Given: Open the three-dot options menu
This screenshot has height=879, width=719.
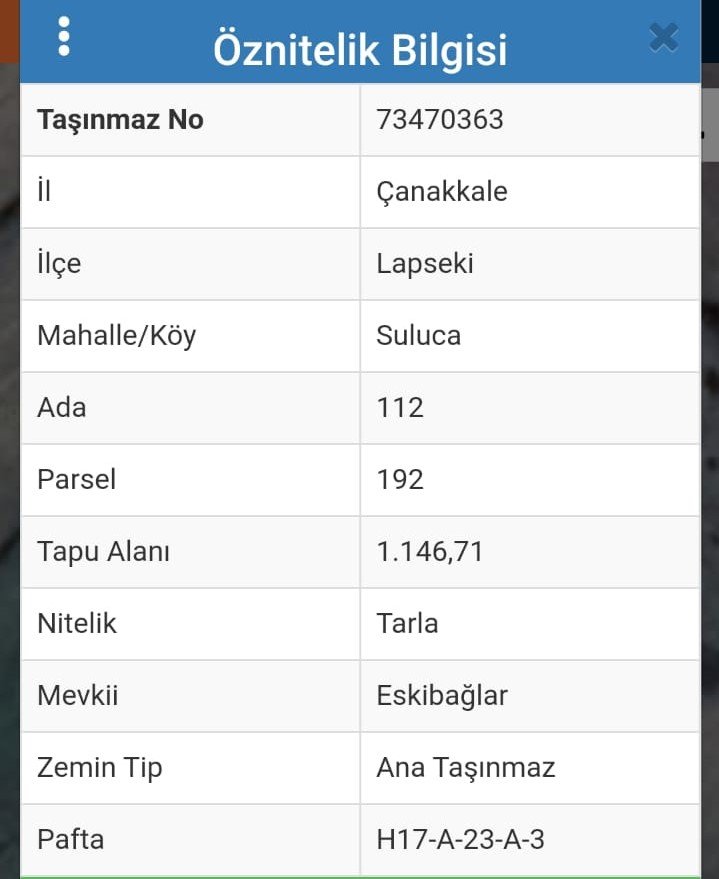Looking at the screenshot, I should (x=64, y=36).
